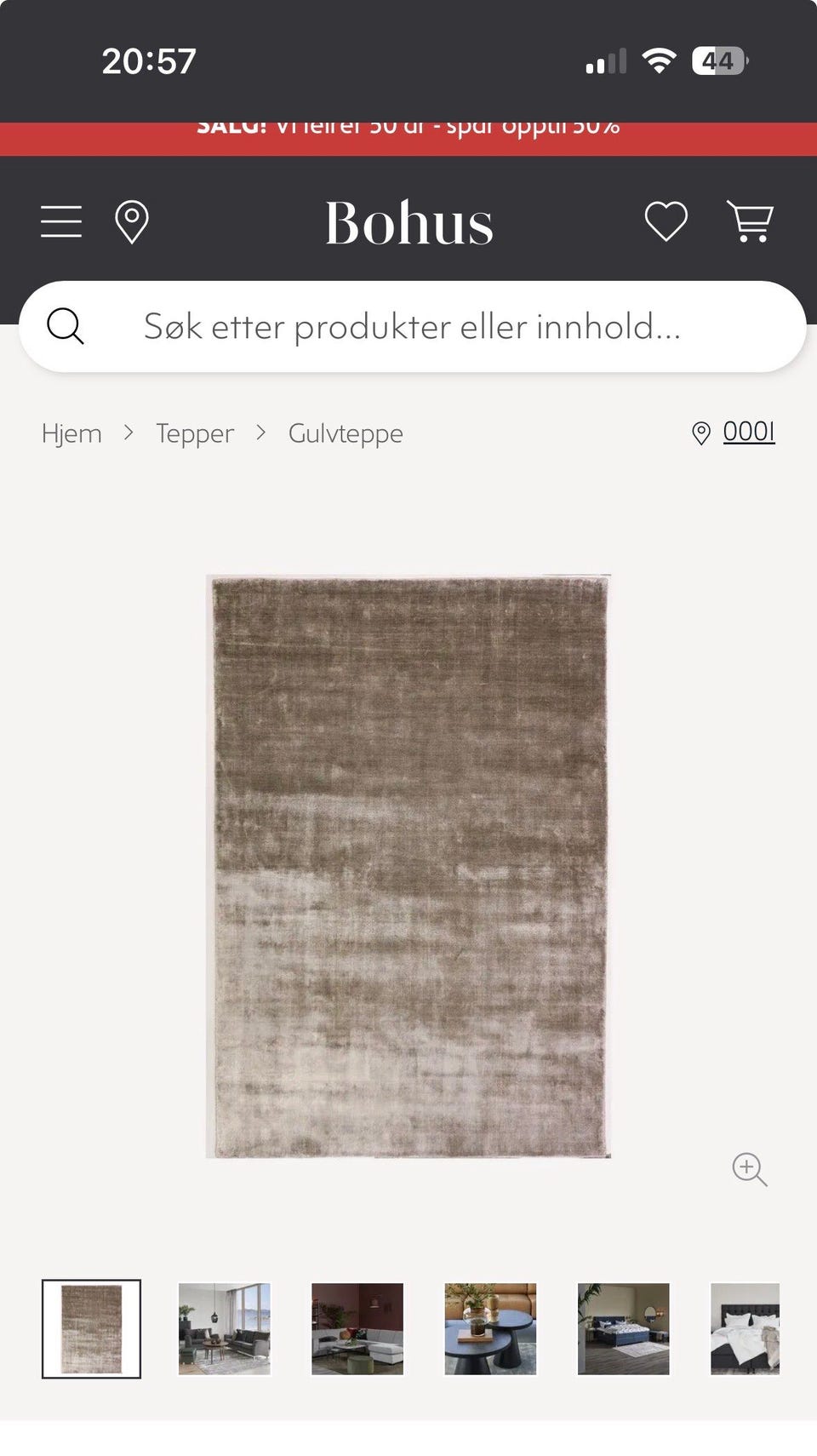Click the location pin beside 000I
Image resolution: width=817 pixels, height=1456 pixels.
pos(700,433)
